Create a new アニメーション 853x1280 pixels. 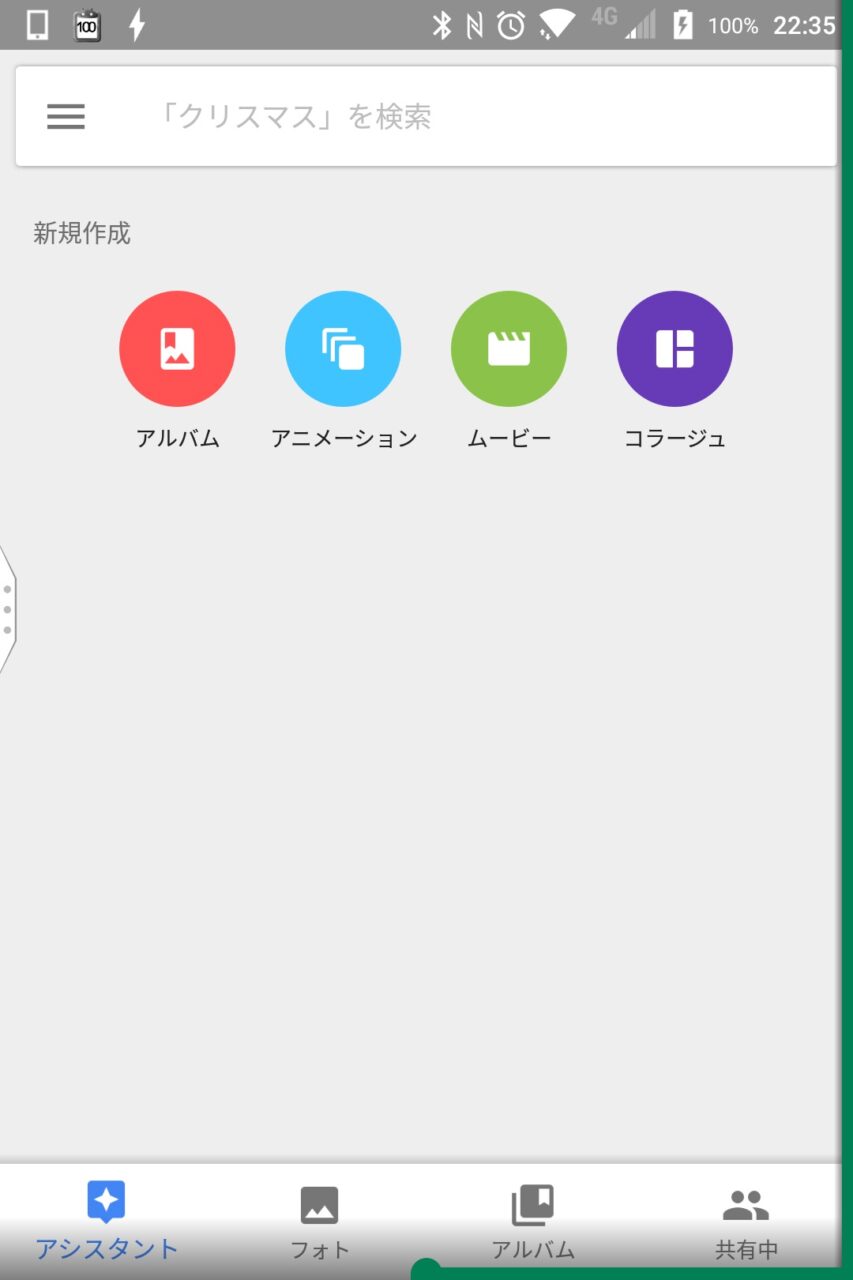343,349
